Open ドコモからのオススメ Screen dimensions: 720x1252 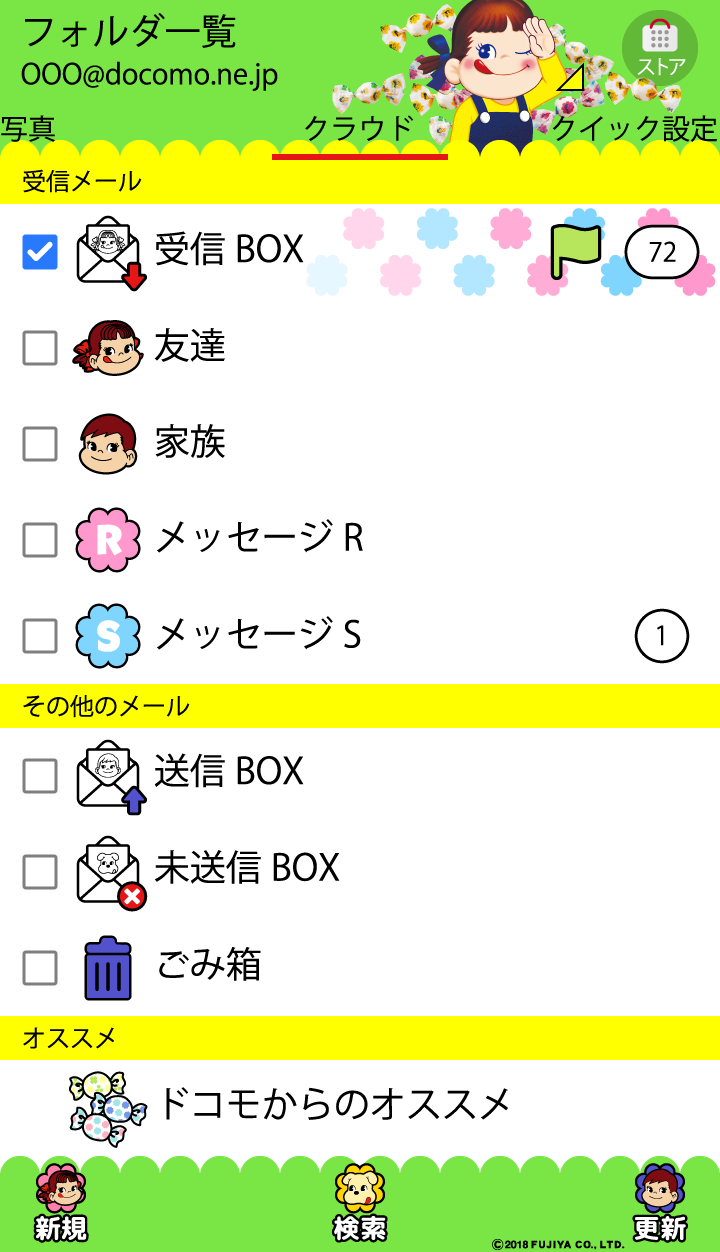(x=333, y=1104)
